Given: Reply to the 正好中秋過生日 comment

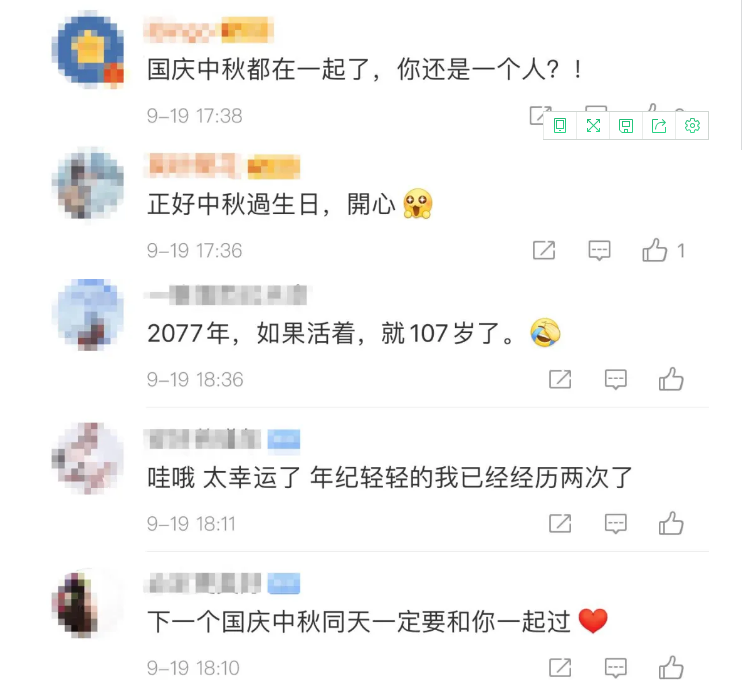Looking at the screenshot, I should (599, 250).
